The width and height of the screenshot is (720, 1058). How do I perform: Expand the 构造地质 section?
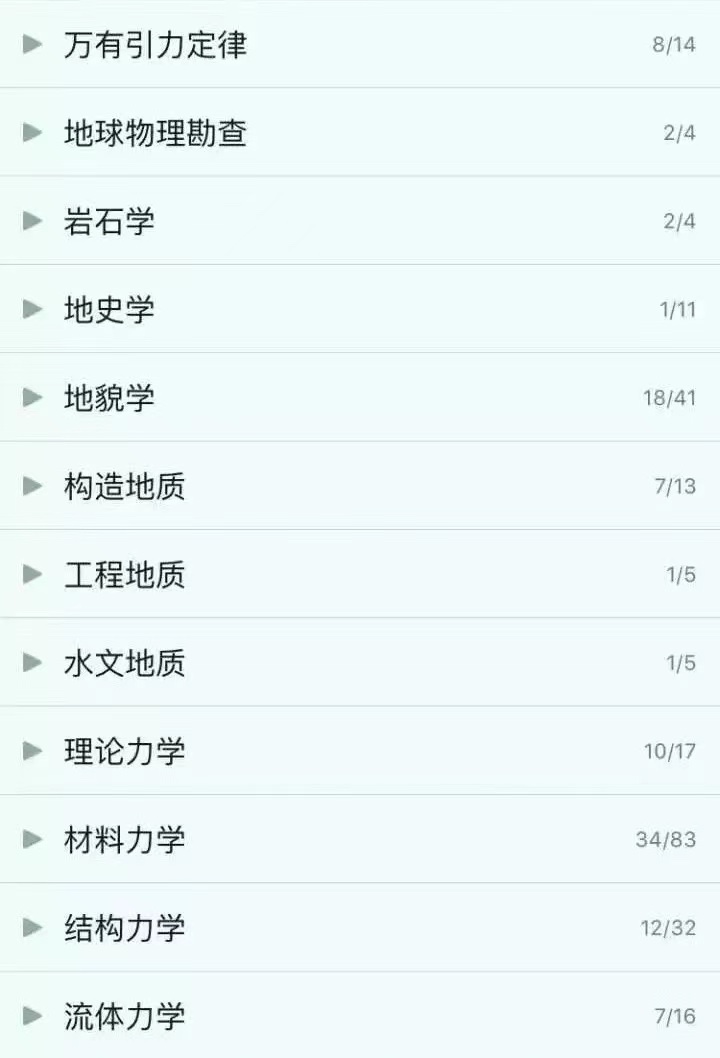(x=32, y=487)
